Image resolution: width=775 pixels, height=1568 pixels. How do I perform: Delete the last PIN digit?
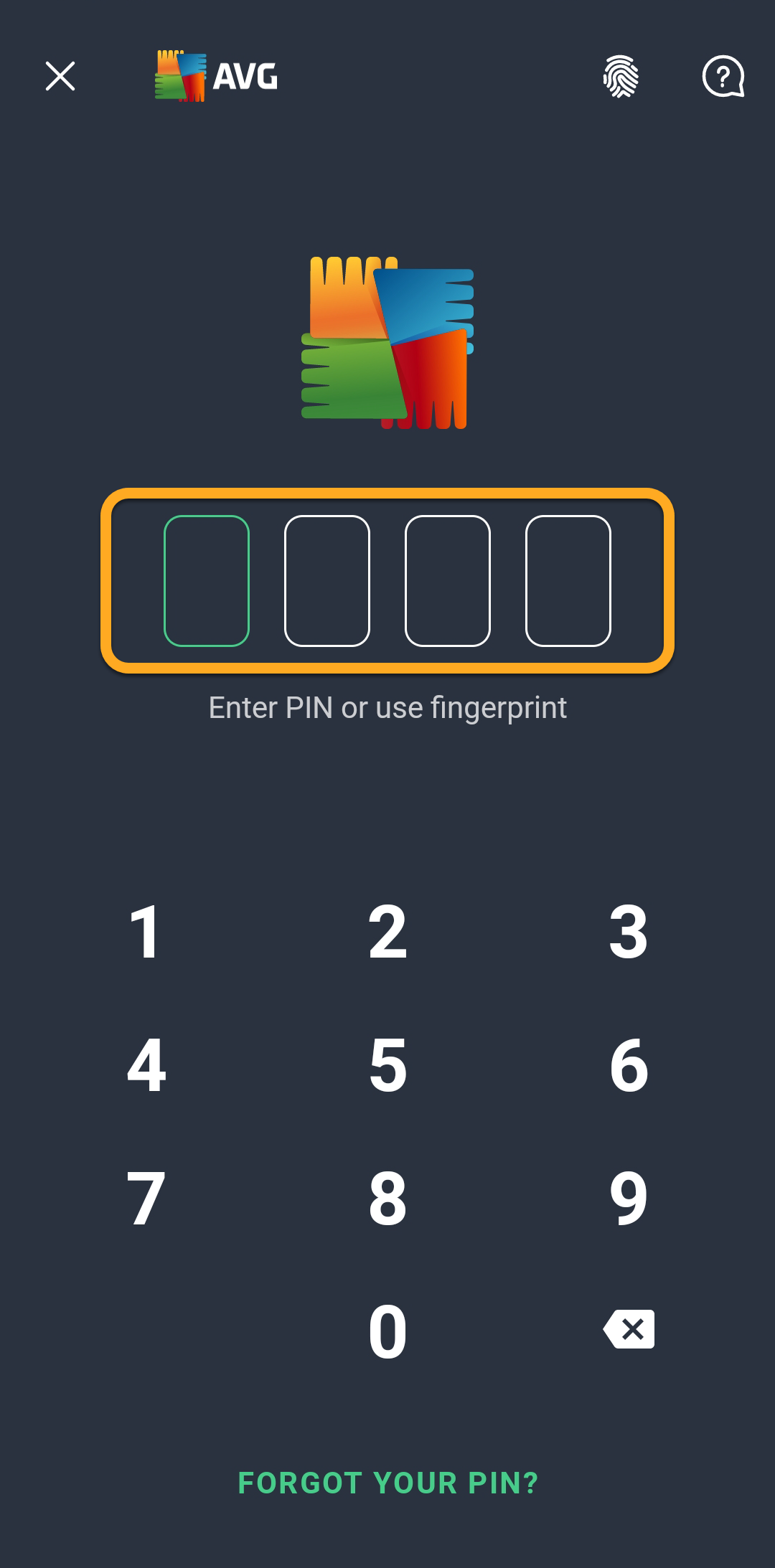pos(629,1329)
